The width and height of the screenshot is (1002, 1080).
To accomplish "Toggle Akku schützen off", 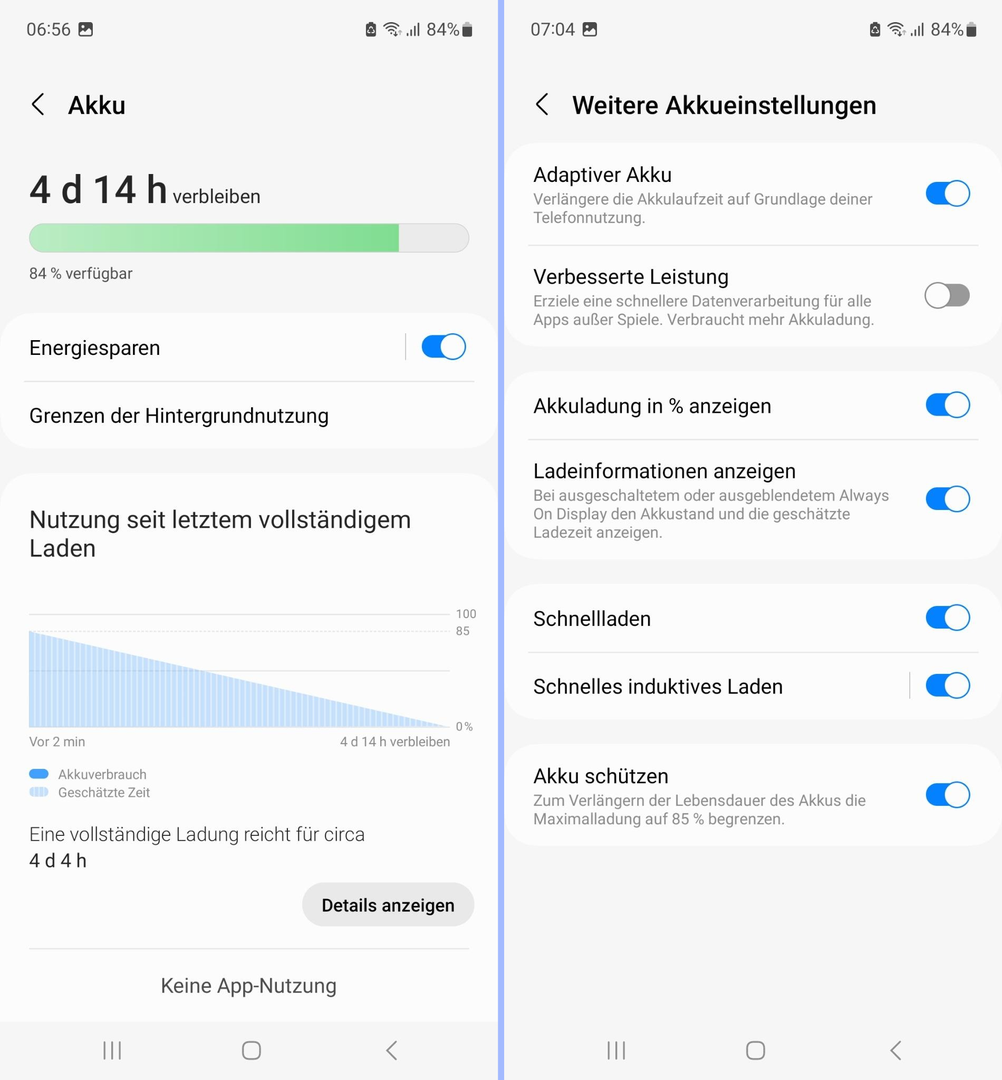I will [x=947, y=795].
